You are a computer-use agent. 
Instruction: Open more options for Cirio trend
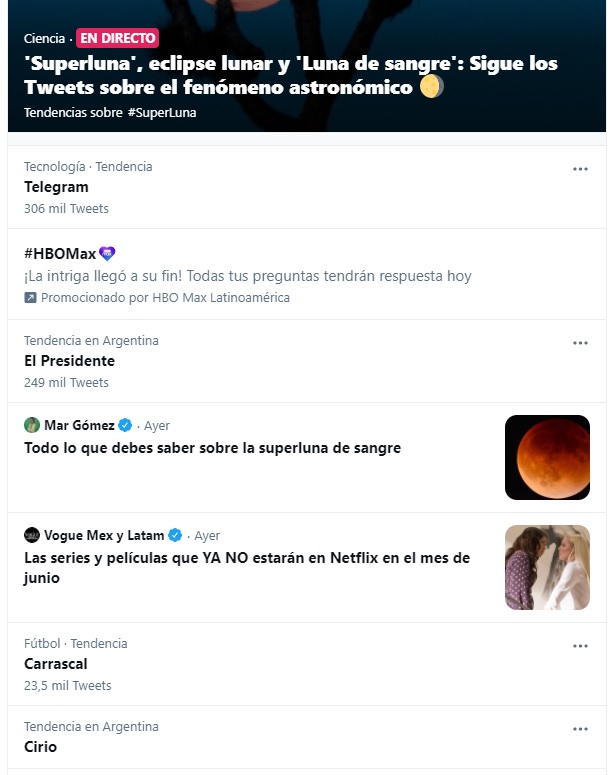click(580, 729)
